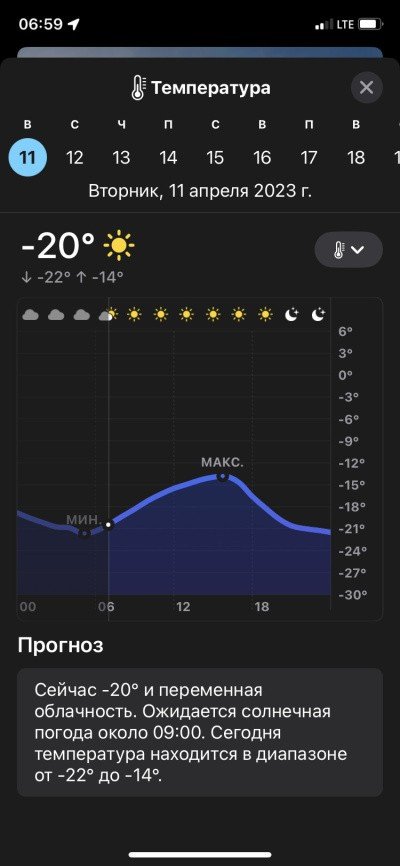Select day 18 in the date row

click(356, 158)
